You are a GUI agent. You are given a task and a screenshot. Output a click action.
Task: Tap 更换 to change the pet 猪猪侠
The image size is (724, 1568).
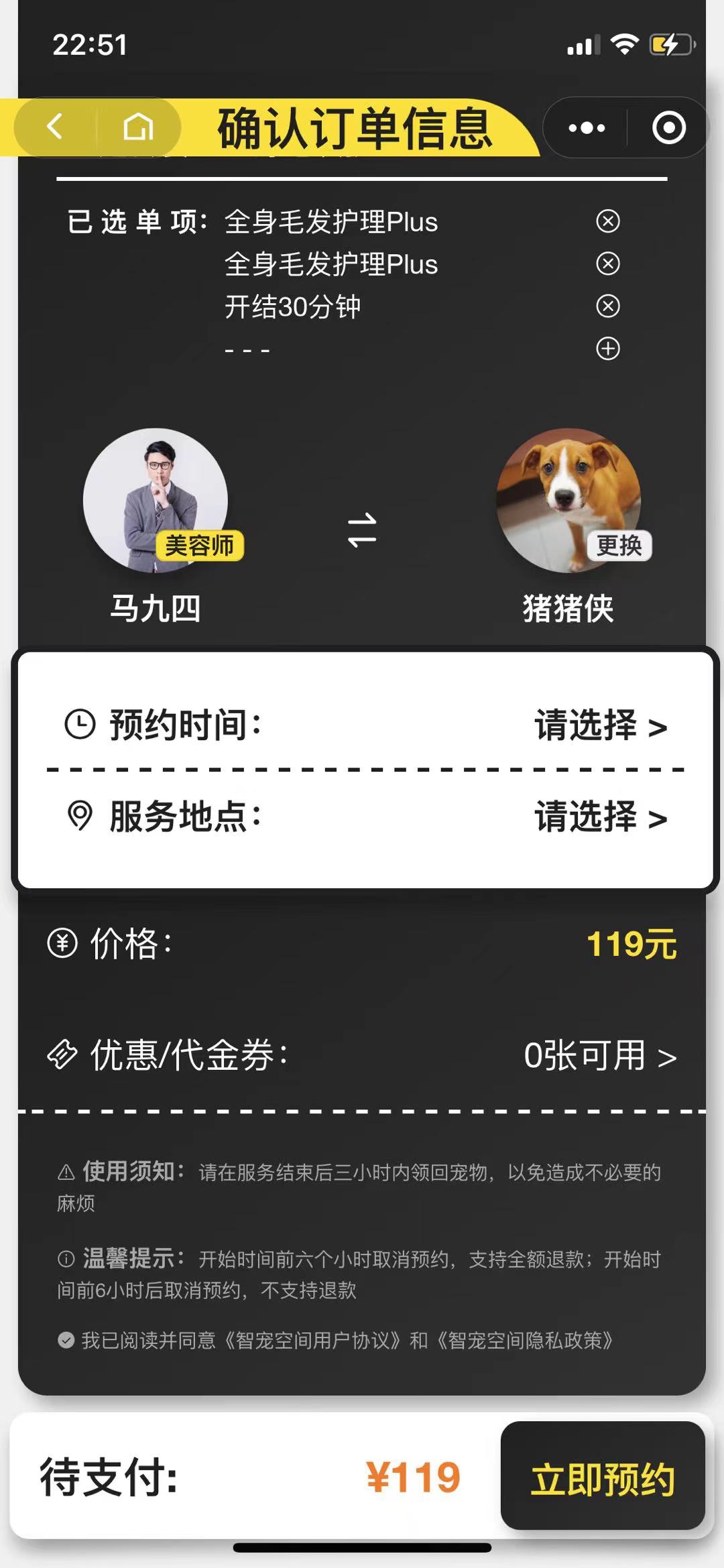619,546
